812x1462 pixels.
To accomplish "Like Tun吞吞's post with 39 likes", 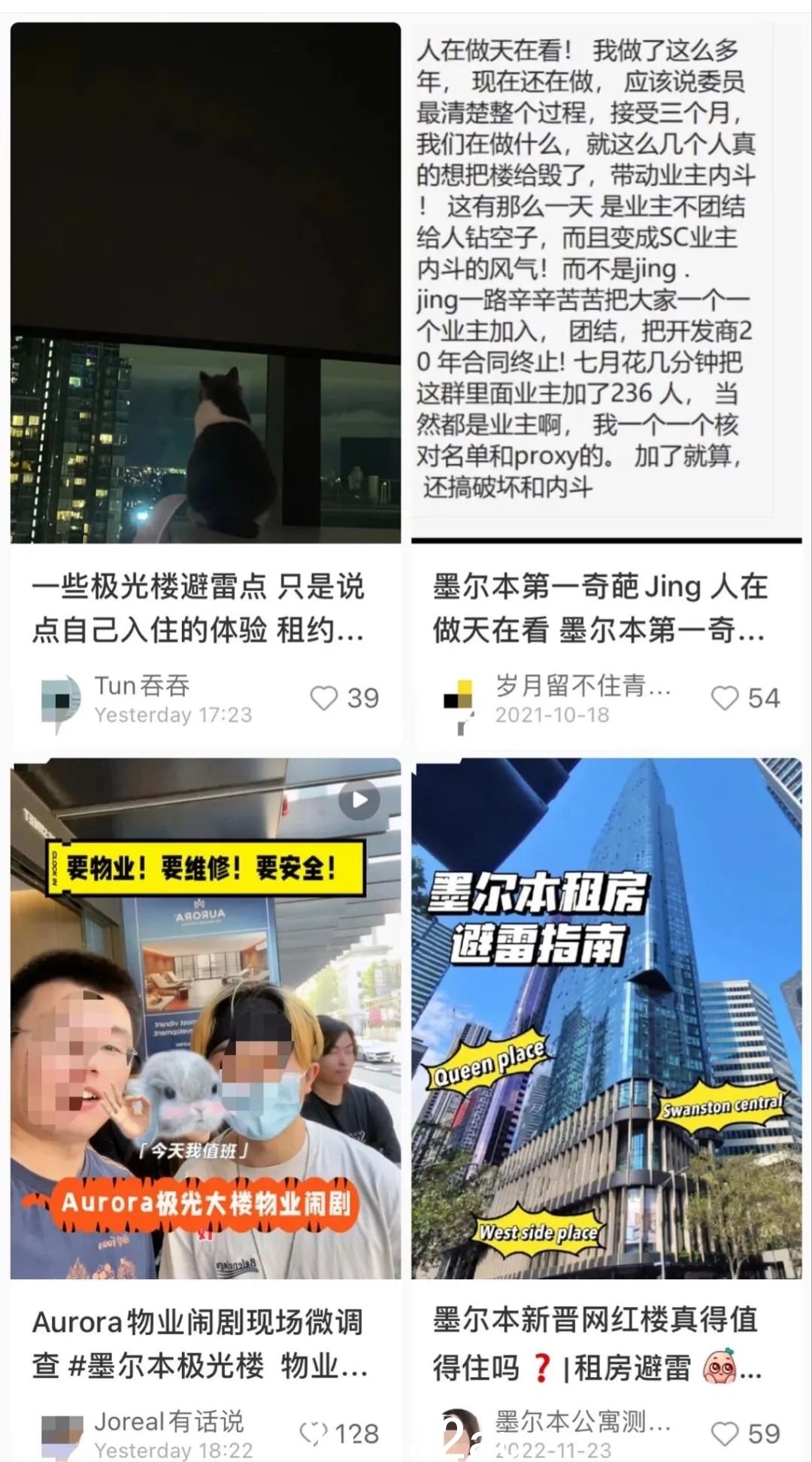I will coord(324,698).
